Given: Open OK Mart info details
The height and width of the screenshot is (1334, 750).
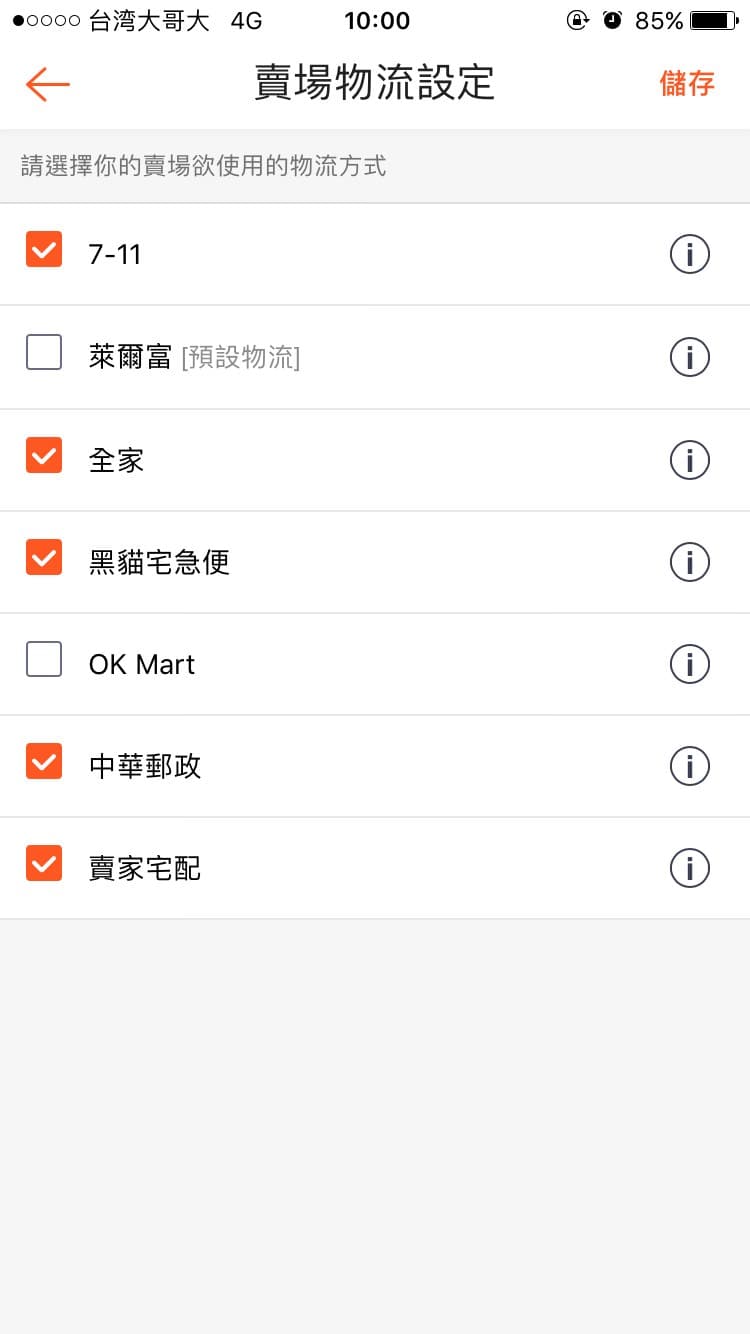Looking at the screenshot, I should [689, 663].
